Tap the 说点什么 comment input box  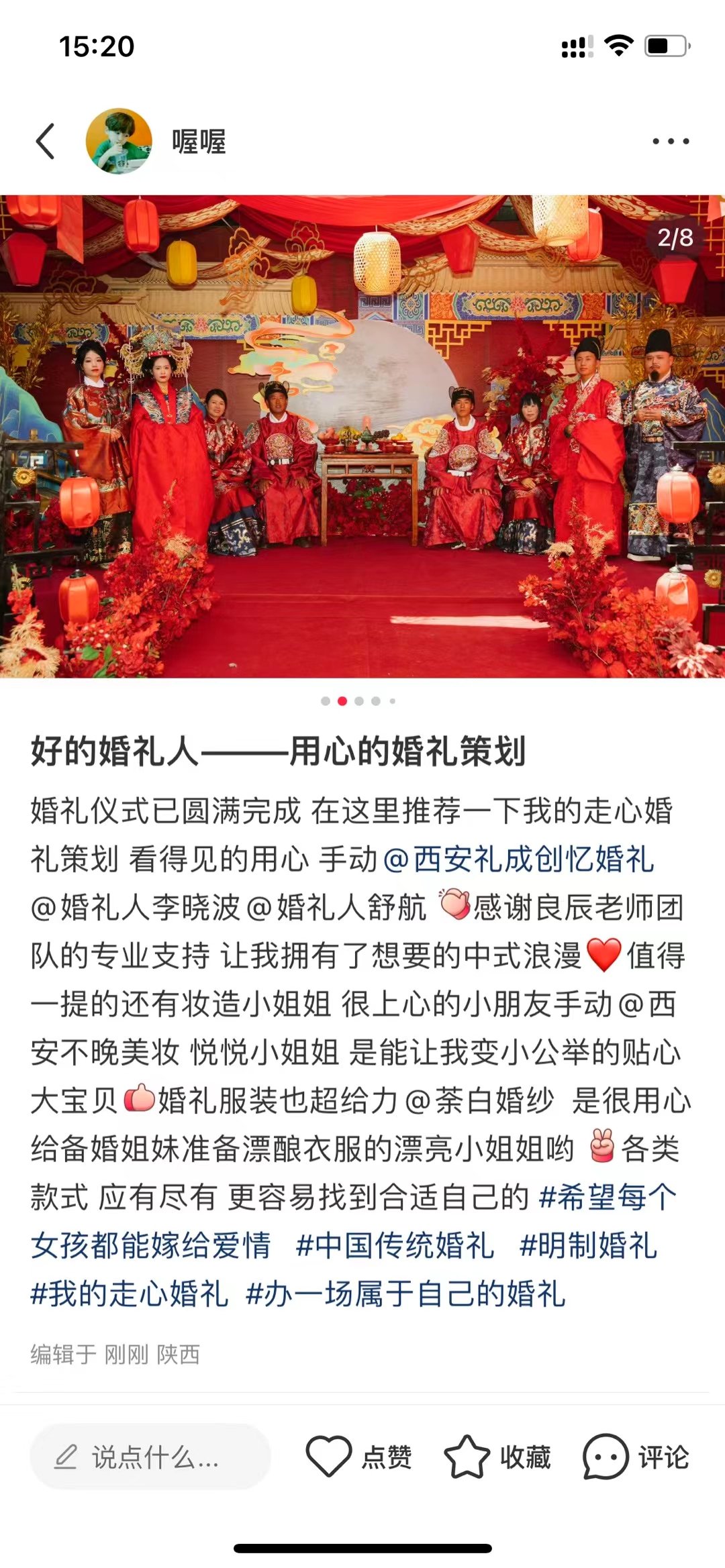150,1457
